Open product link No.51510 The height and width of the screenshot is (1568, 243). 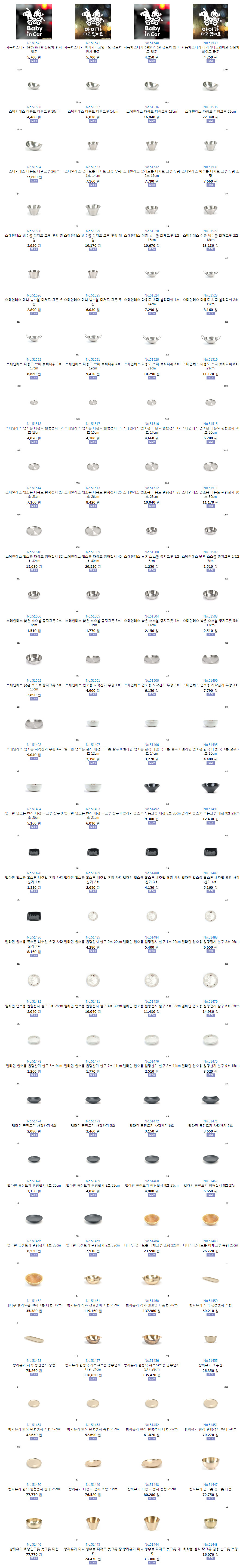(x=34, y=552)
